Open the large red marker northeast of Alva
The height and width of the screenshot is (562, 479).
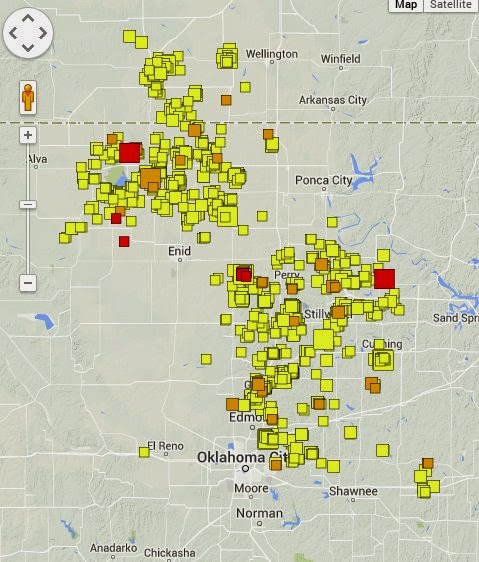(x=130, y=153)
